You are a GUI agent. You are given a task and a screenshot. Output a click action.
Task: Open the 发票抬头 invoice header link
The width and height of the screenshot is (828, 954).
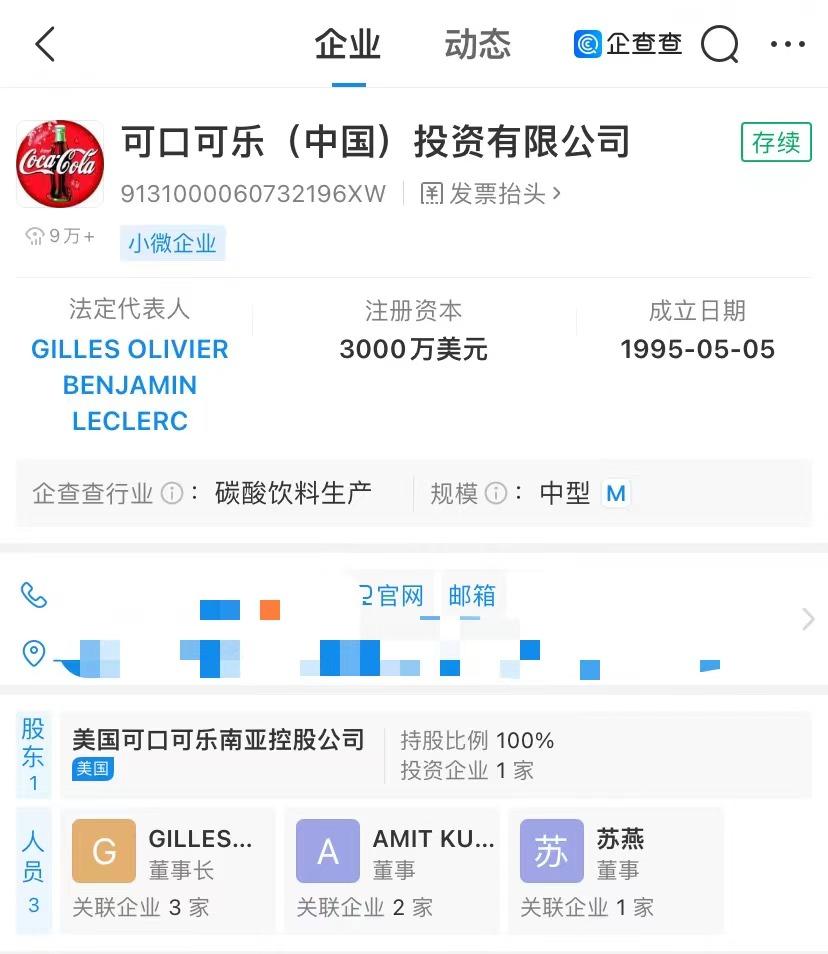click(491, 193)
